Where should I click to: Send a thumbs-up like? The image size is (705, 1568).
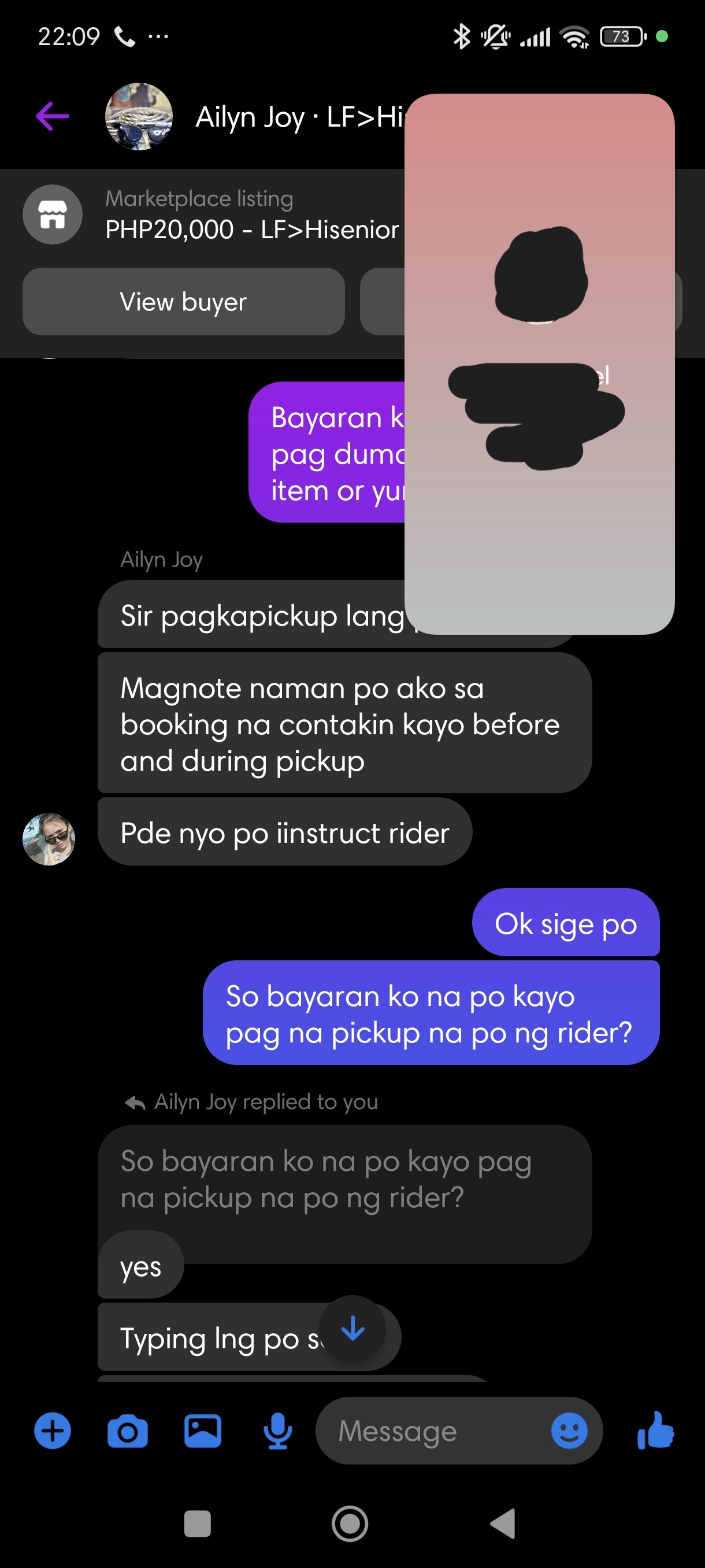click(x=655, y=1430)
